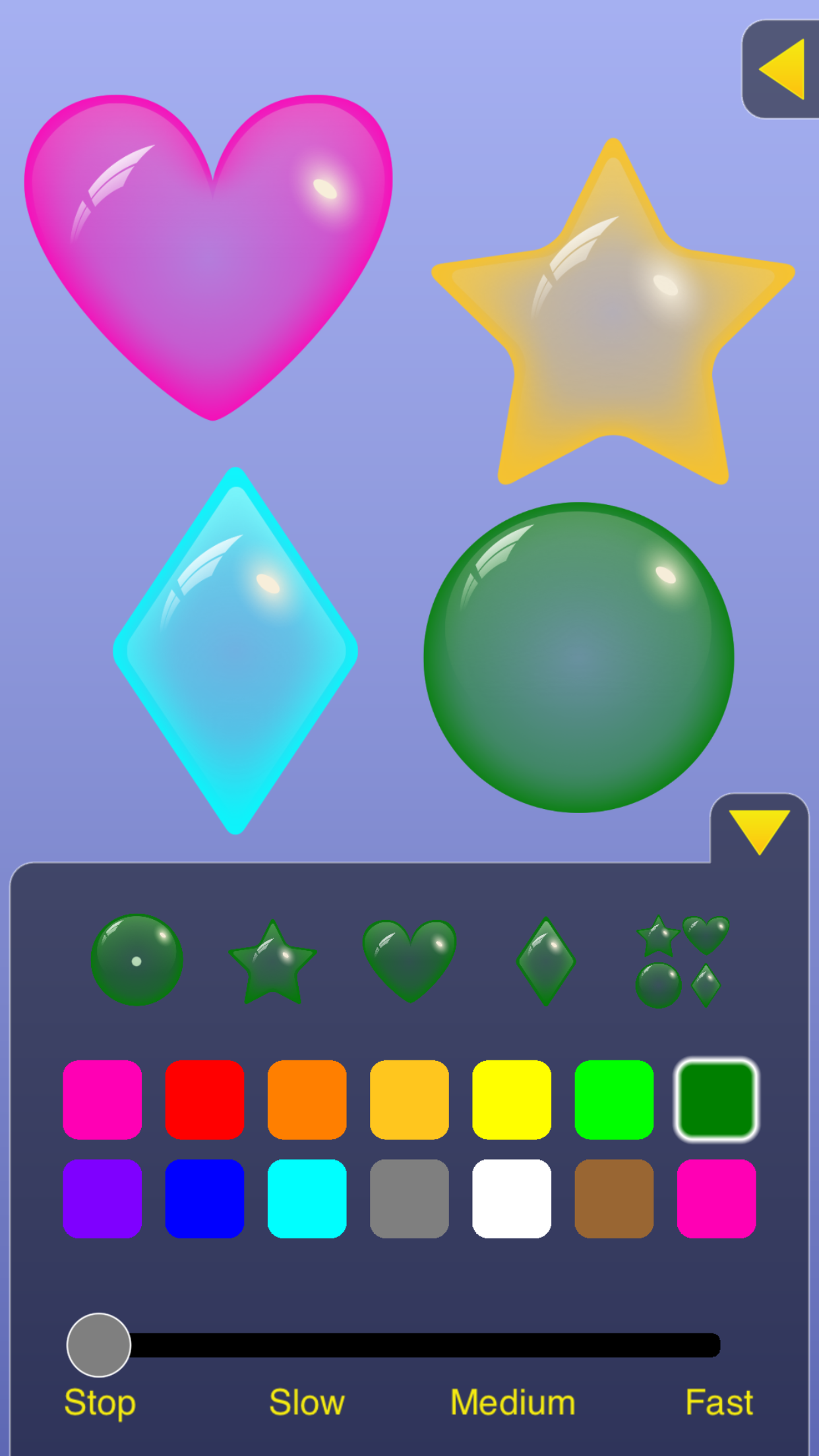Select the blue color swatch

point(204,1198)
